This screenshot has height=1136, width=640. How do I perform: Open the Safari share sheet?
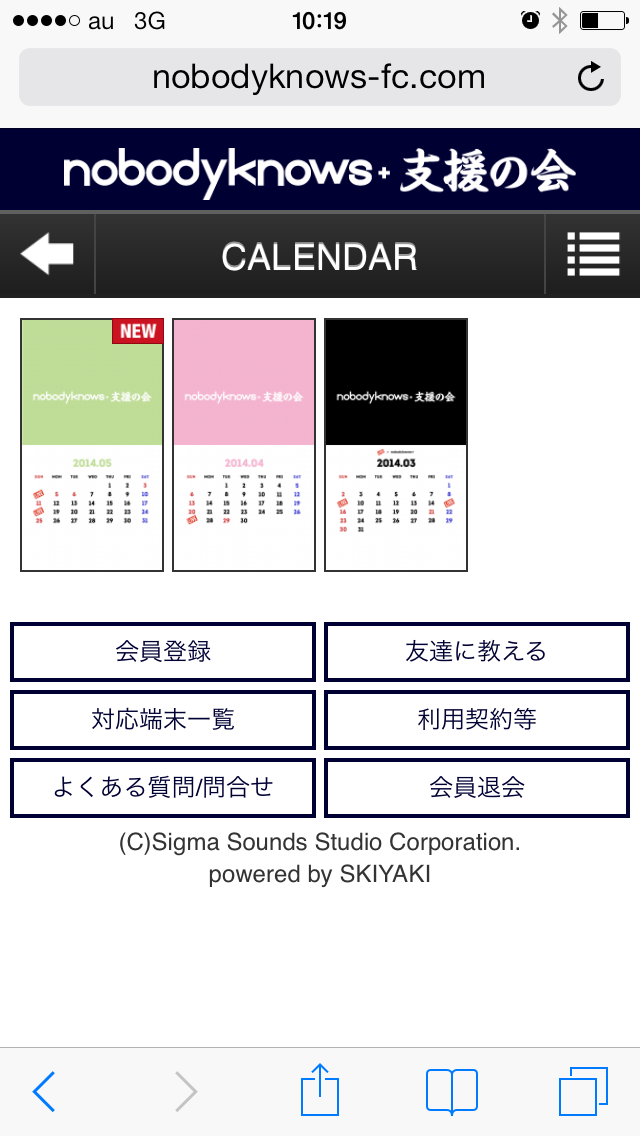pos(320,1089)
